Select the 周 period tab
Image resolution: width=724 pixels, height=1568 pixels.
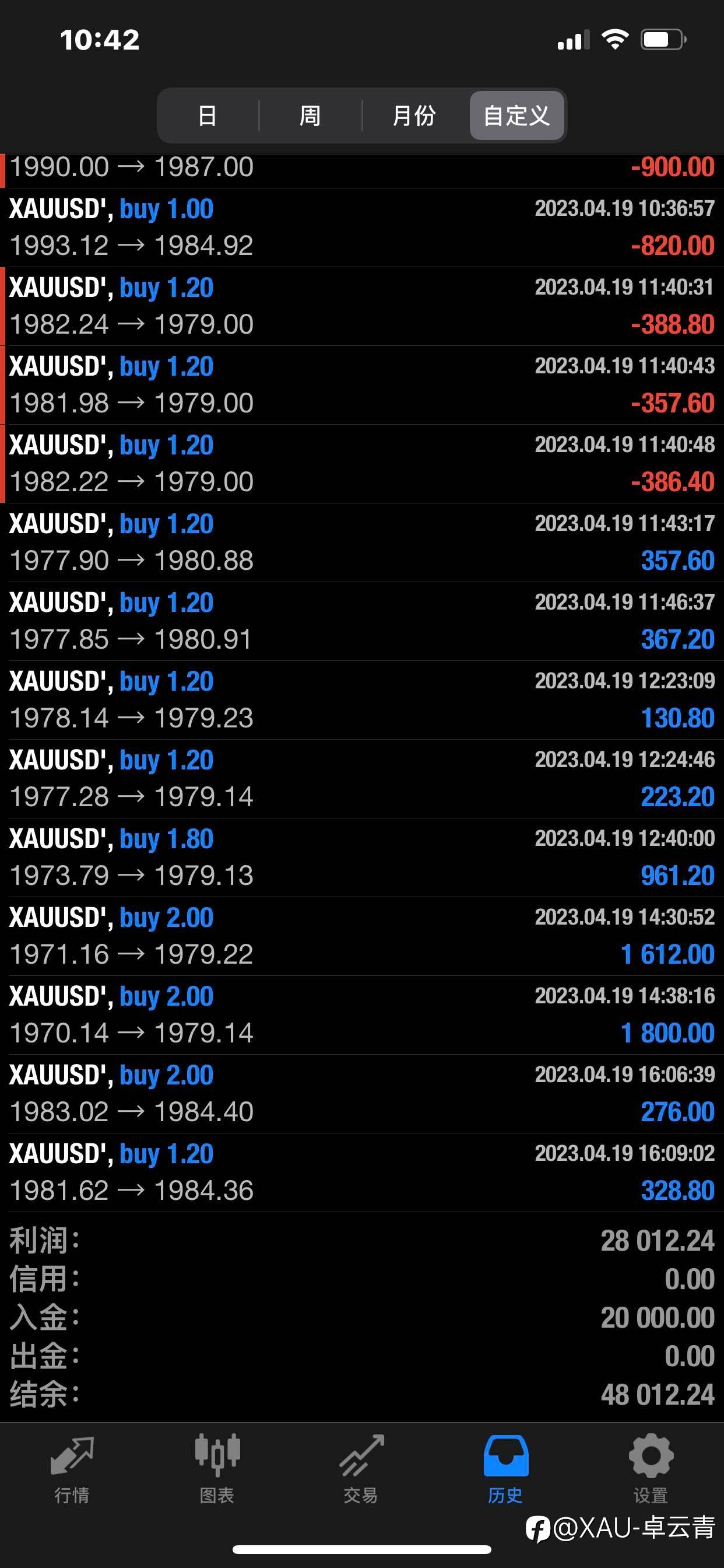coord(310,115)
